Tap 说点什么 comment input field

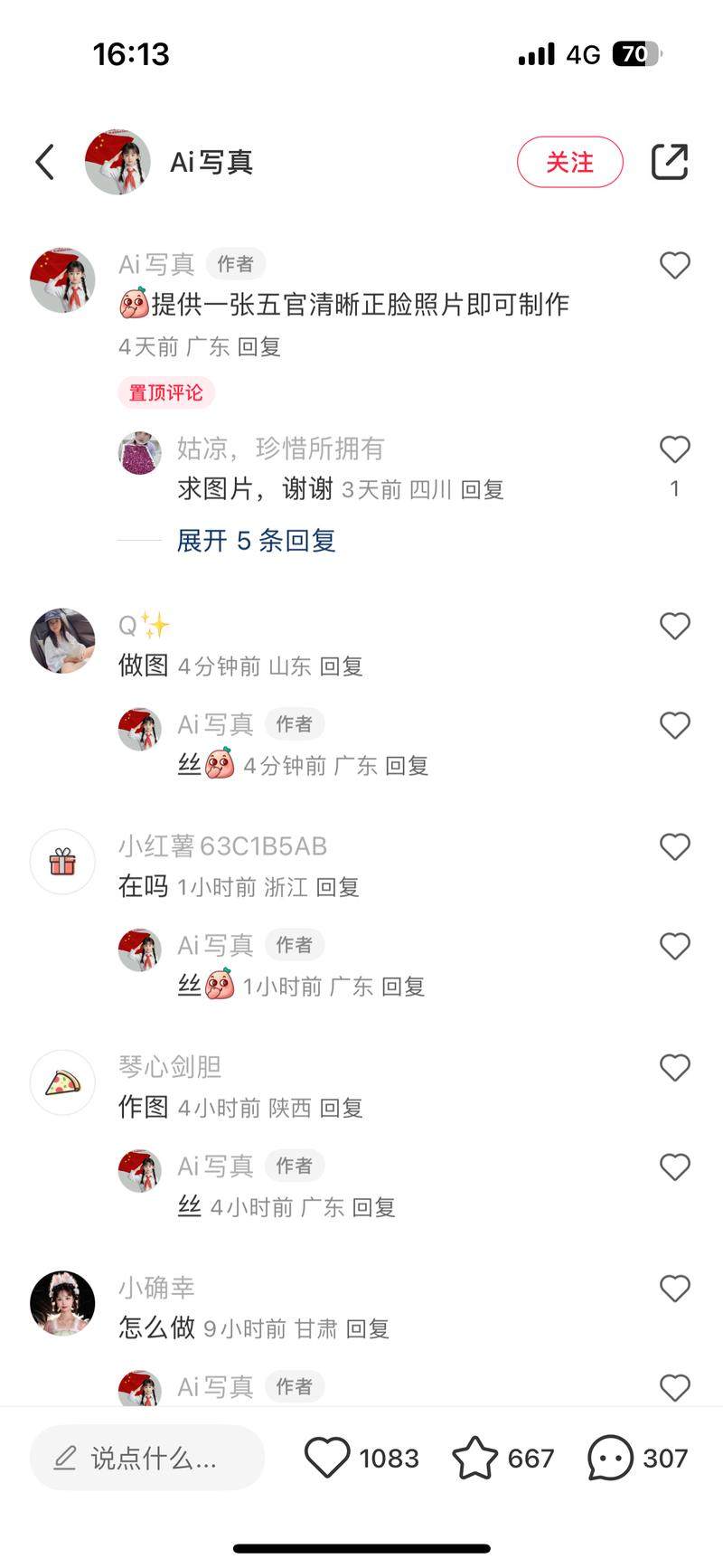[x=147, y=1458]
